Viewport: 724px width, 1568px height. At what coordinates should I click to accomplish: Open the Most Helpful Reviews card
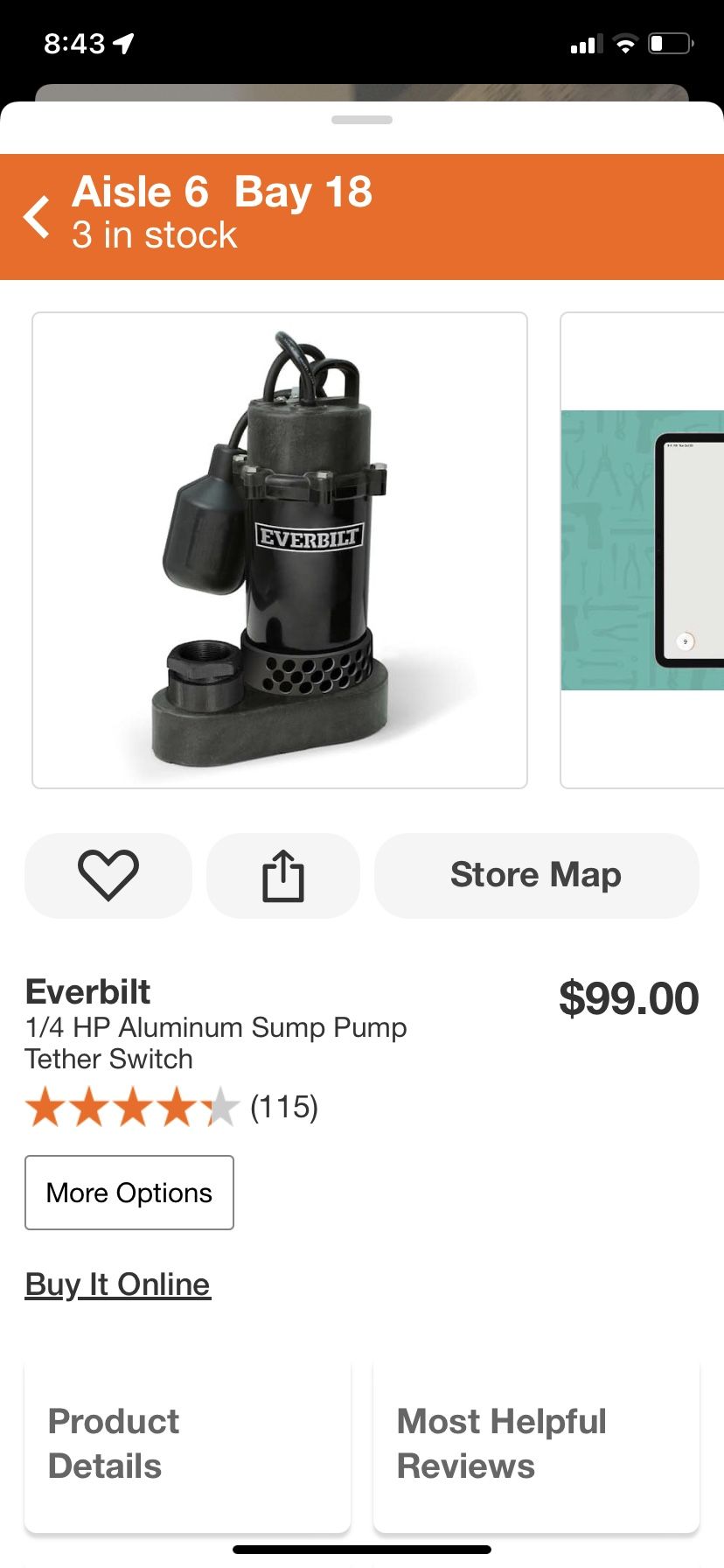point(536,1444)
